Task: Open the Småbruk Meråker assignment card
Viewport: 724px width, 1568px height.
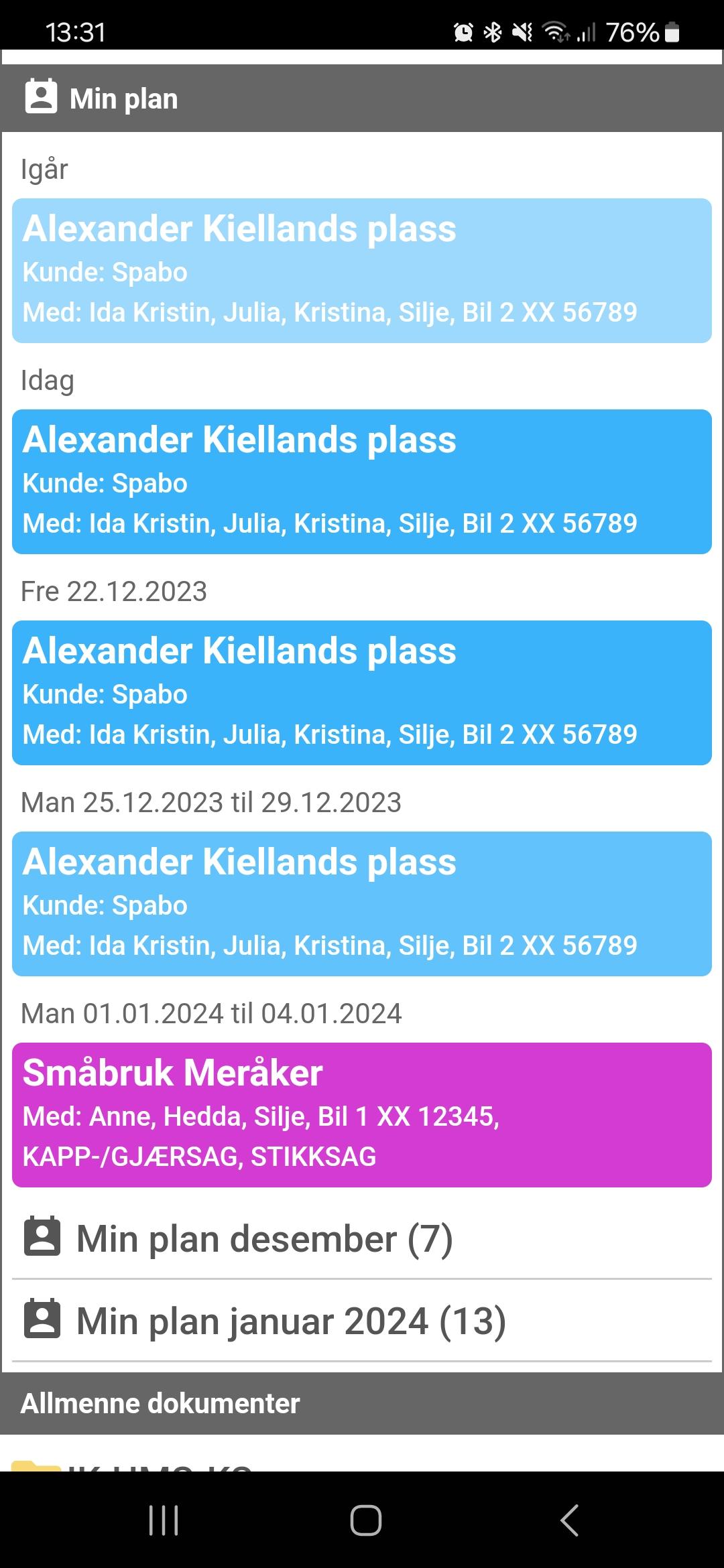Action: coord(362,1115)
